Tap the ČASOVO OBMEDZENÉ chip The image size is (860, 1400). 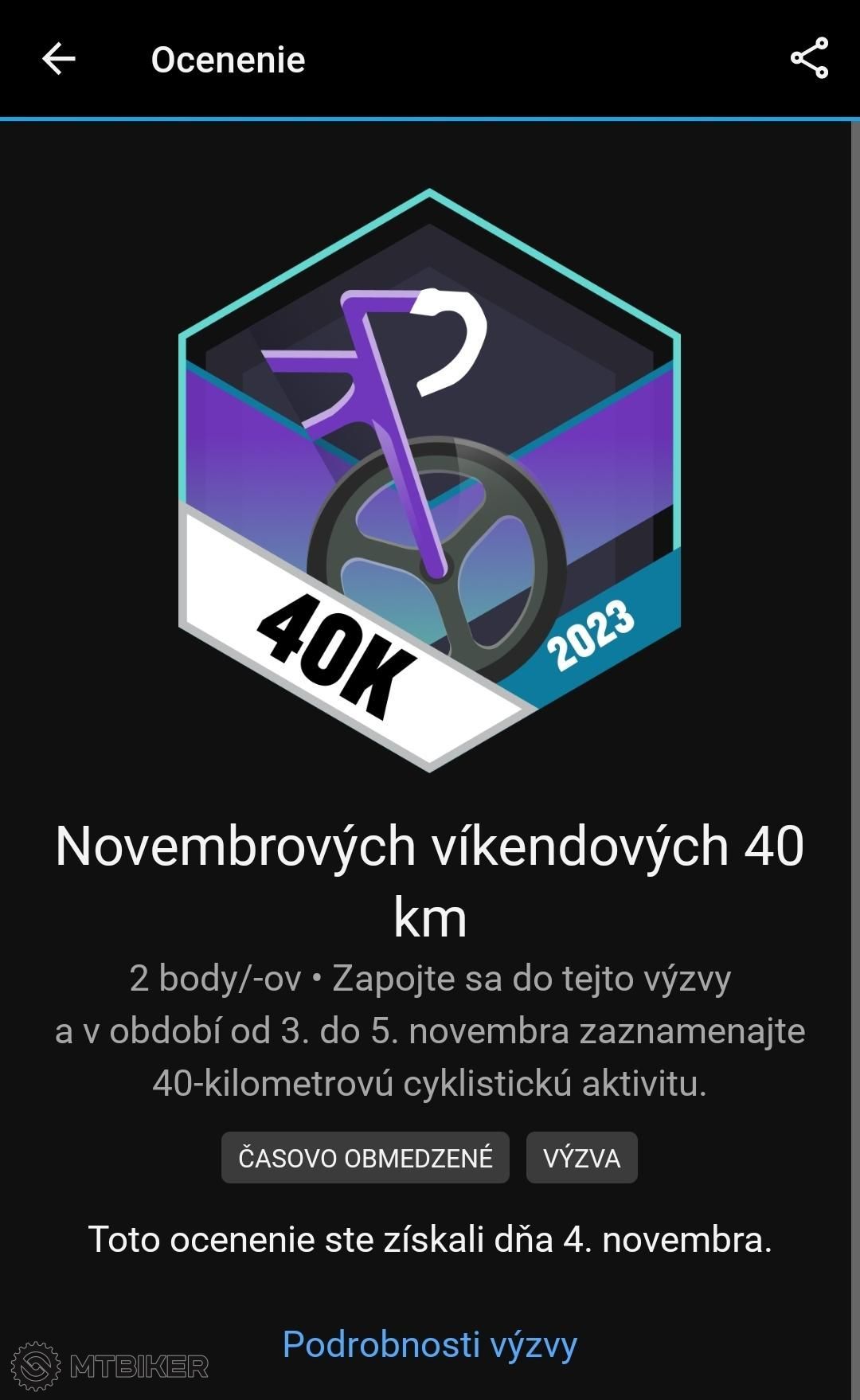pyautogui.click(x=365, y=1157)
